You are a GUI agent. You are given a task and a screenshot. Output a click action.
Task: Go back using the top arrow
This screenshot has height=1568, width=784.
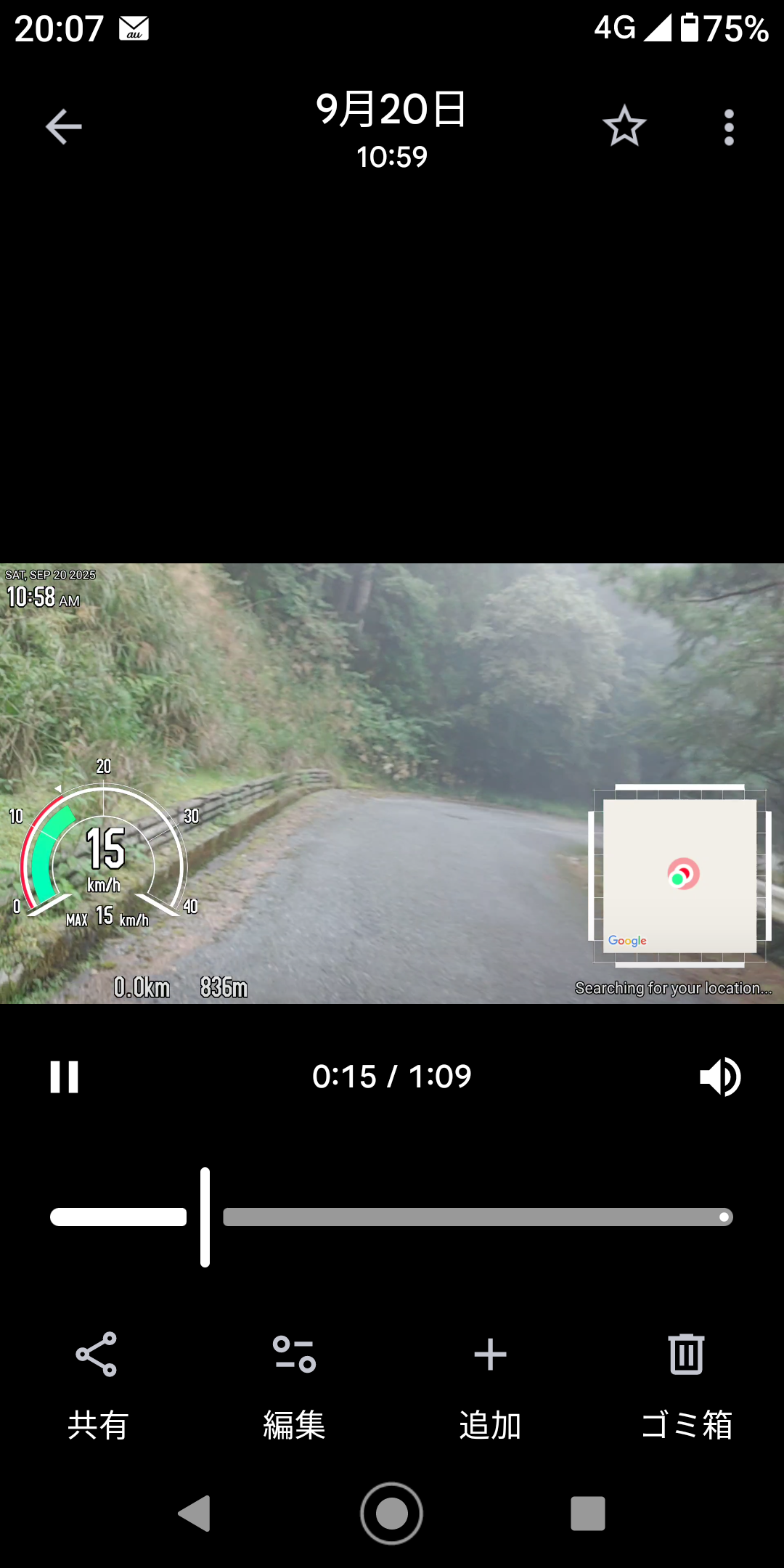[64, 128]
